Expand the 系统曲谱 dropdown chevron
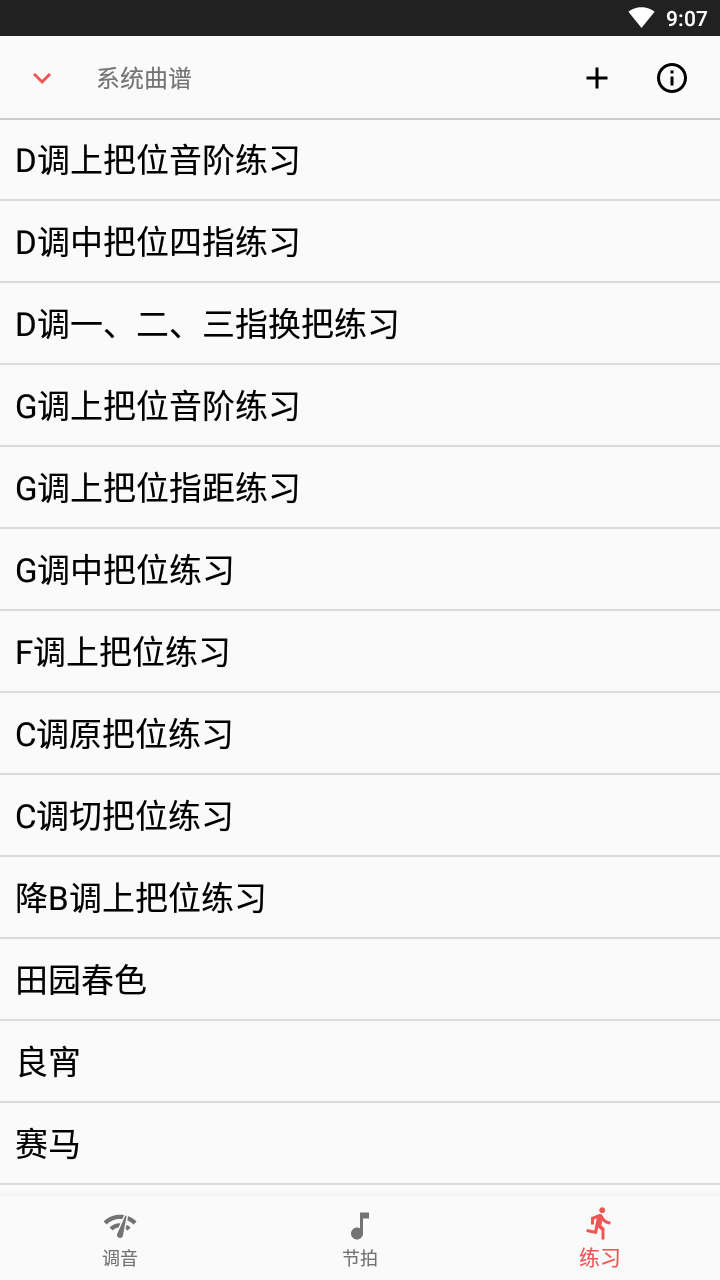The height and width of the screenshot is (1280, 720). [42, 78]
